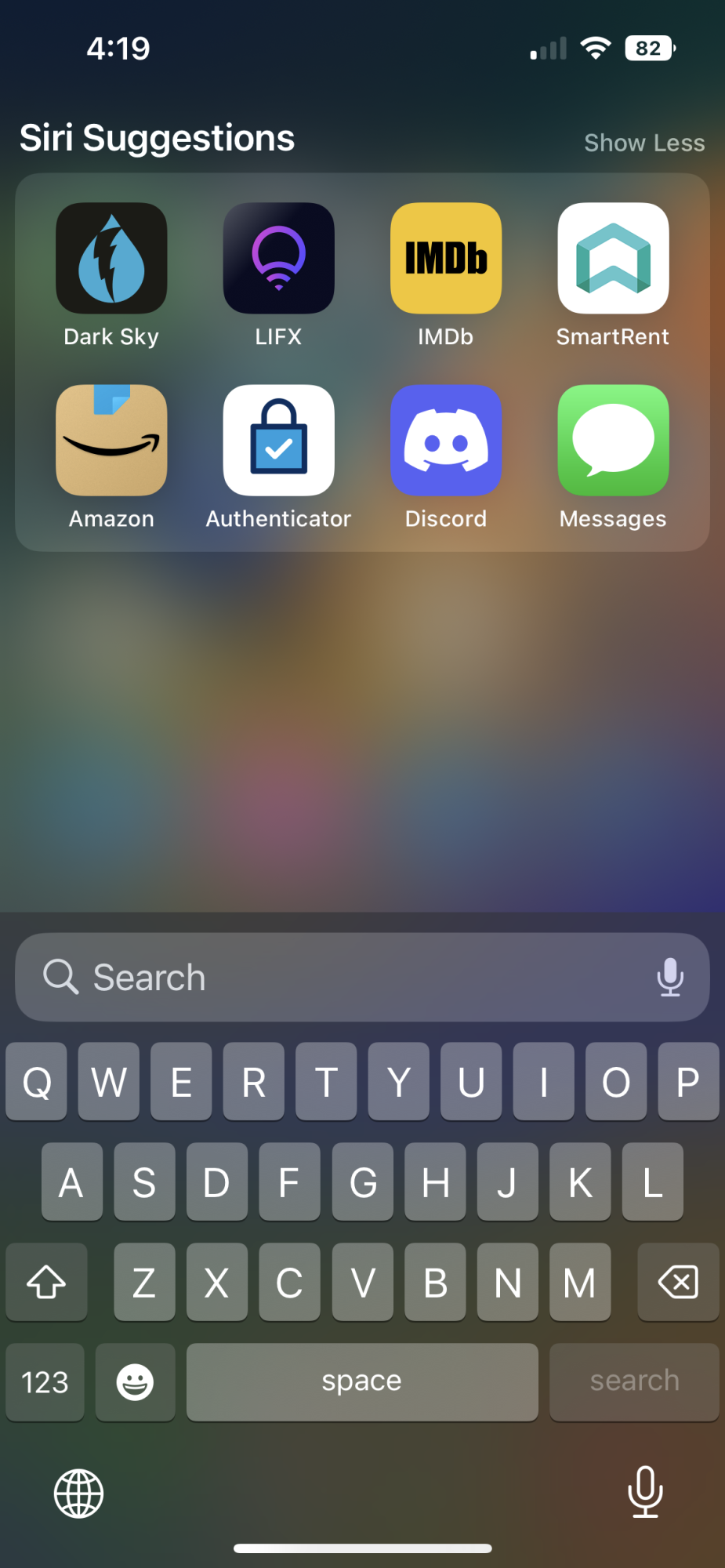The image size is (725, 1568).
Task: Open the Amazon app
Action: (x=111, y=441)
